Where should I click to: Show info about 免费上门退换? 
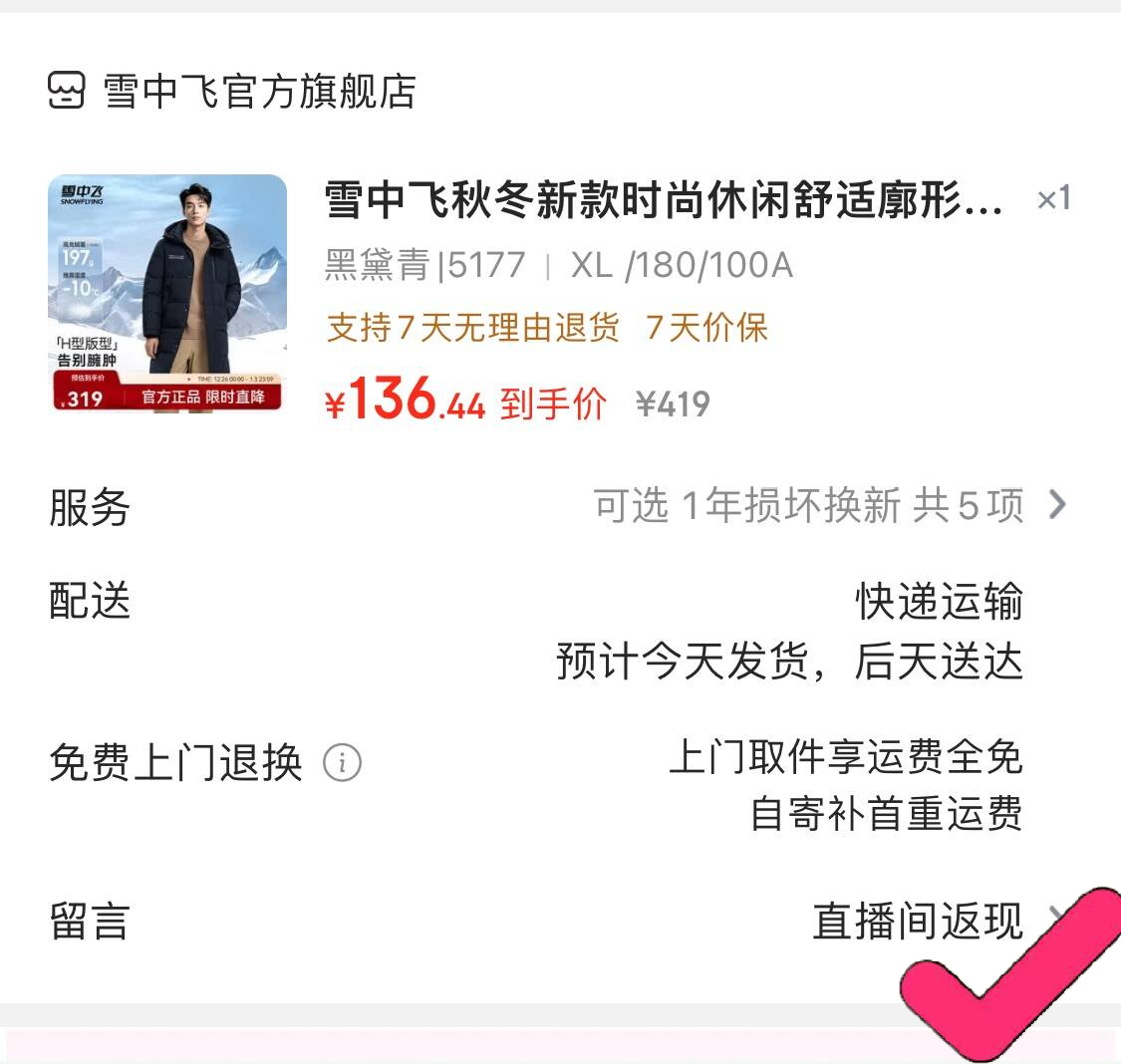click(342, 763)
